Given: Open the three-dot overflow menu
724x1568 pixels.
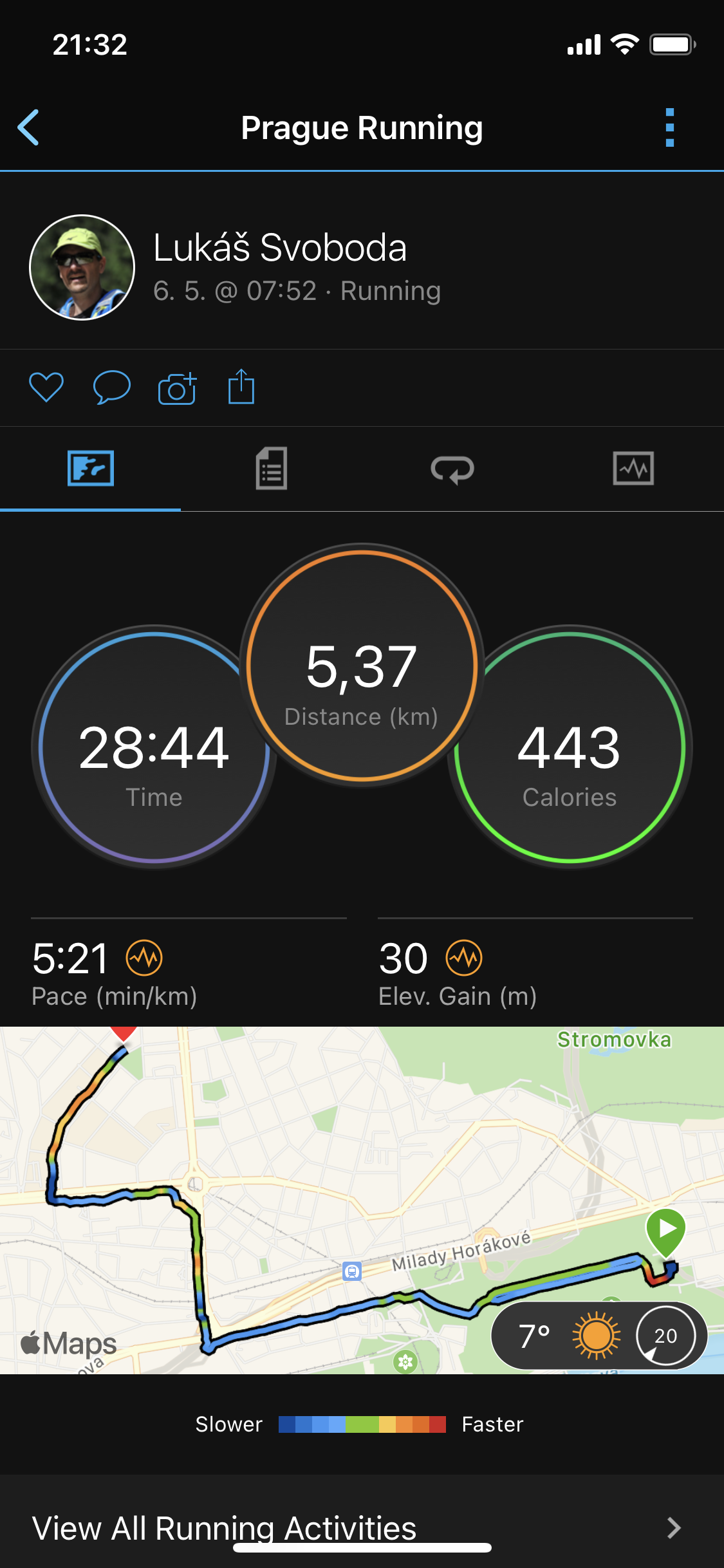Looking at the screenshot, I should (x=670, y=127).
